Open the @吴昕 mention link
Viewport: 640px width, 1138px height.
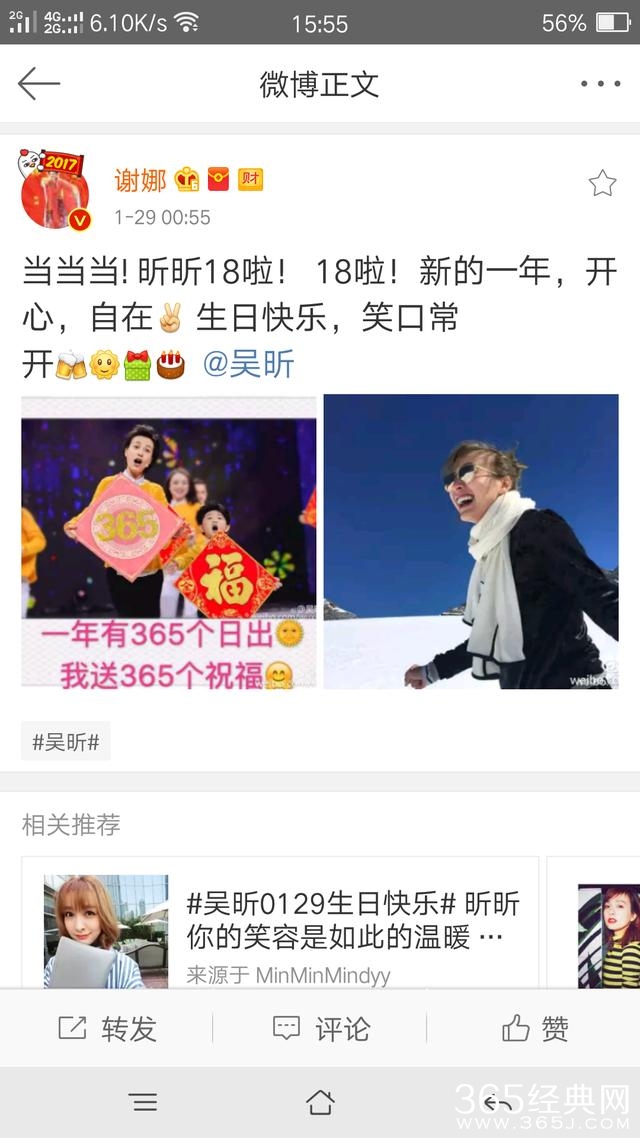(x=249, y=364)
